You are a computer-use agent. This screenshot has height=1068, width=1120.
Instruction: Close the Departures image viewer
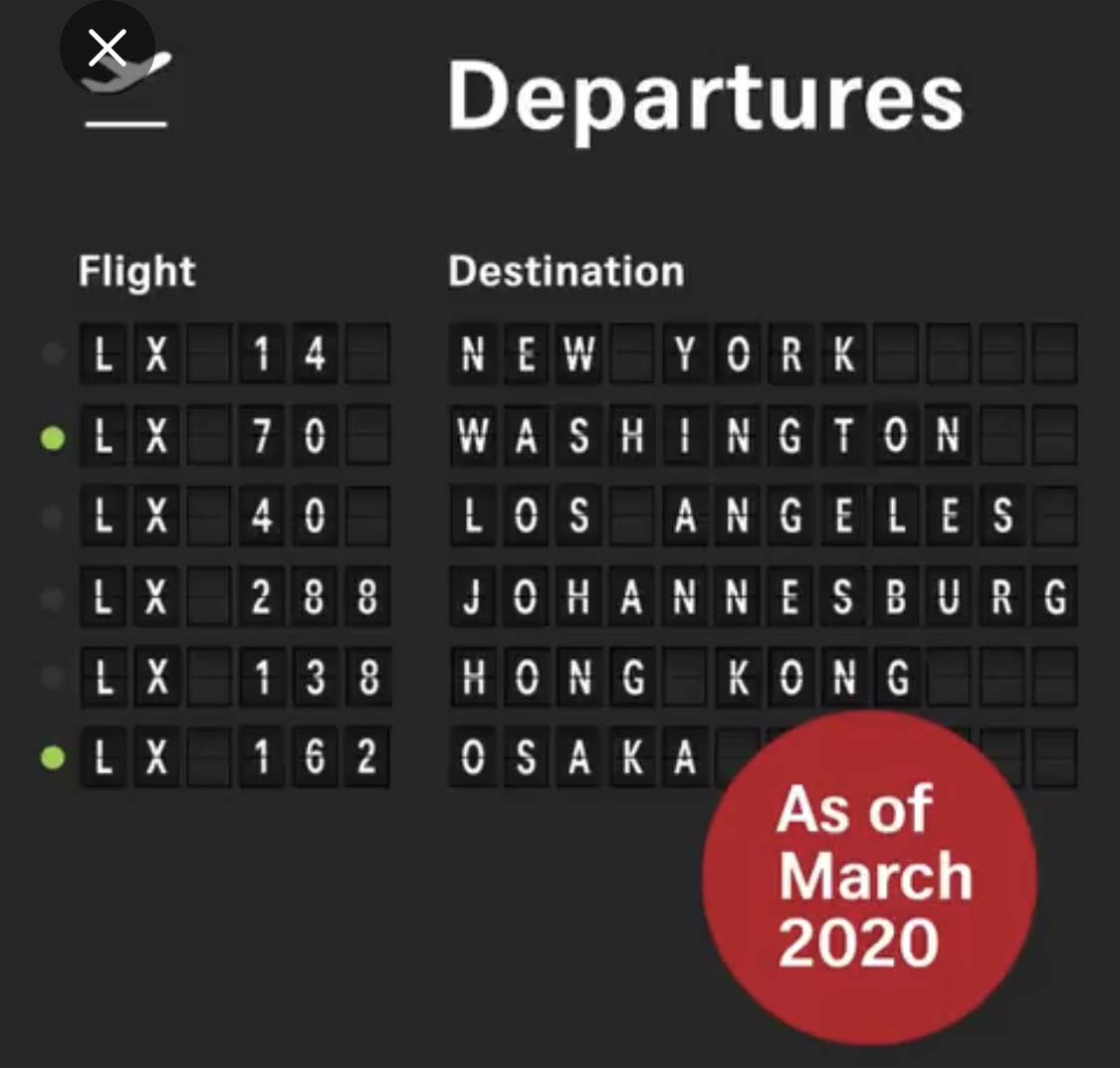pos(107,49)
